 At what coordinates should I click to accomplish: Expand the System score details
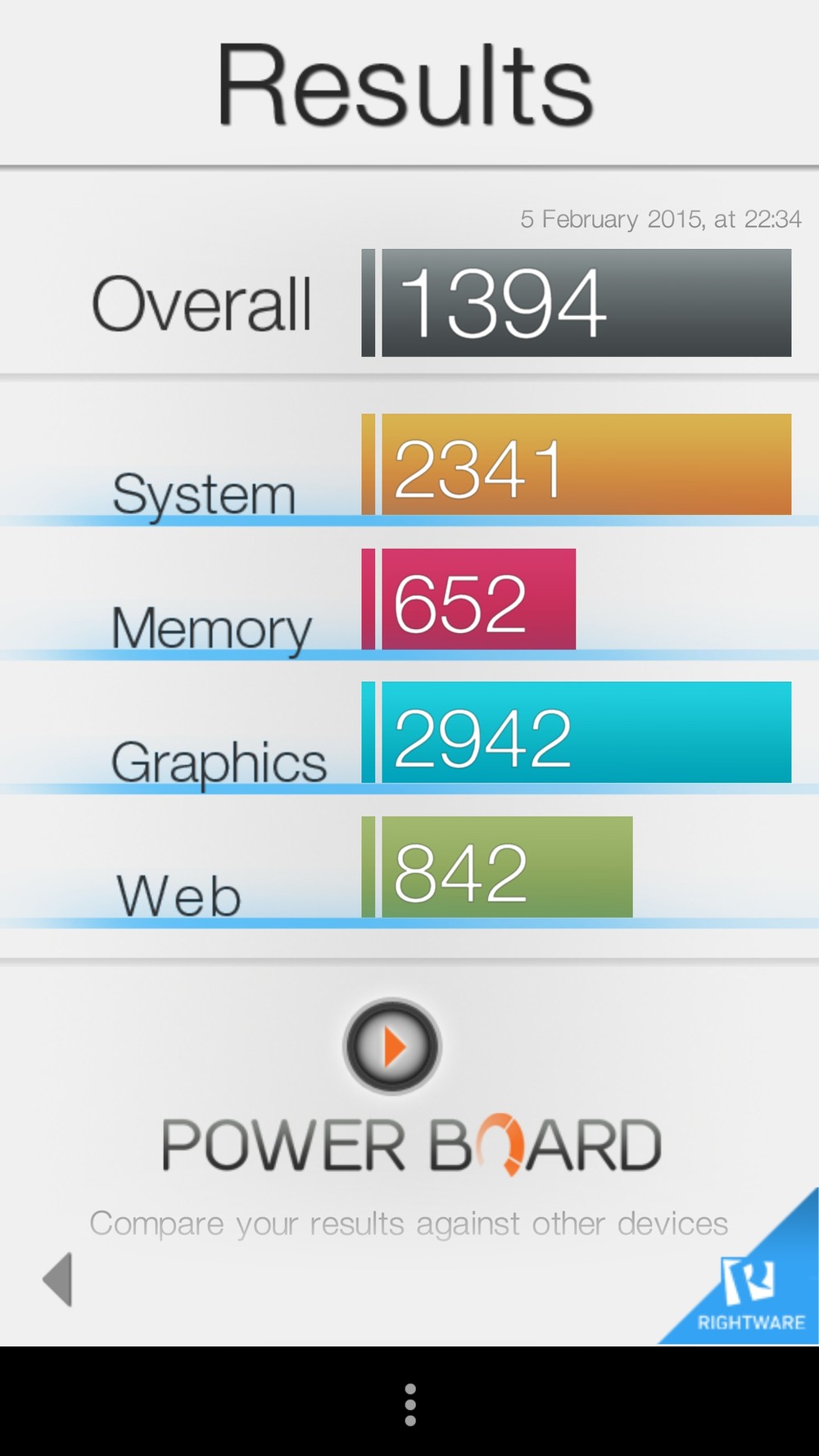pos(575,465)
